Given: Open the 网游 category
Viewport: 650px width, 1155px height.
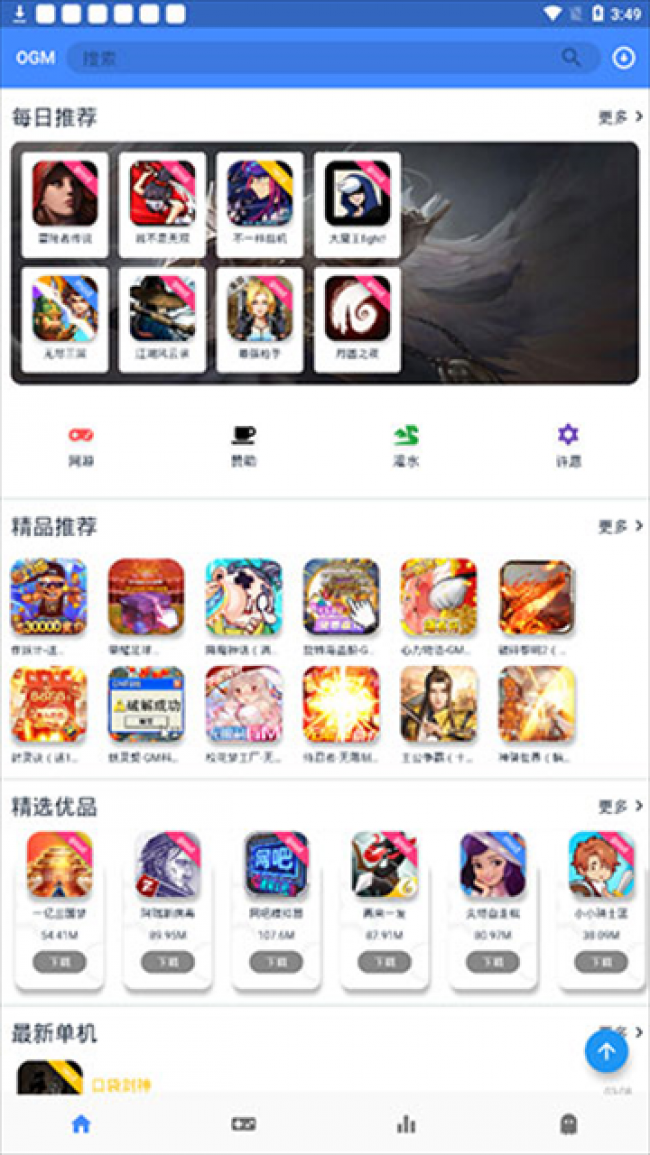Looking at the screenshot, I should [81, 445].
